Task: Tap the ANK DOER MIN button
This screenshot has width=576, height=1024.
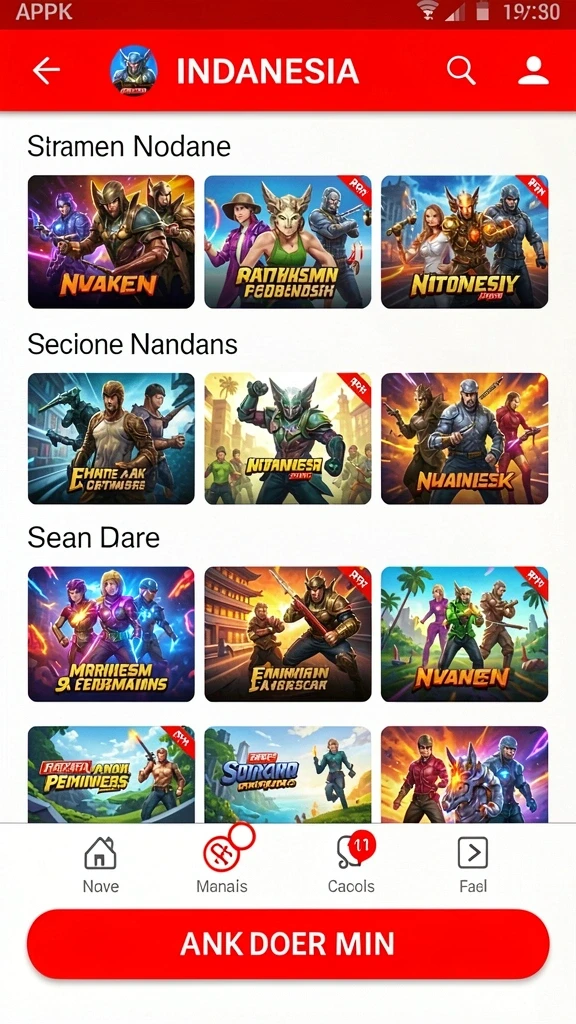Action: 288,944
